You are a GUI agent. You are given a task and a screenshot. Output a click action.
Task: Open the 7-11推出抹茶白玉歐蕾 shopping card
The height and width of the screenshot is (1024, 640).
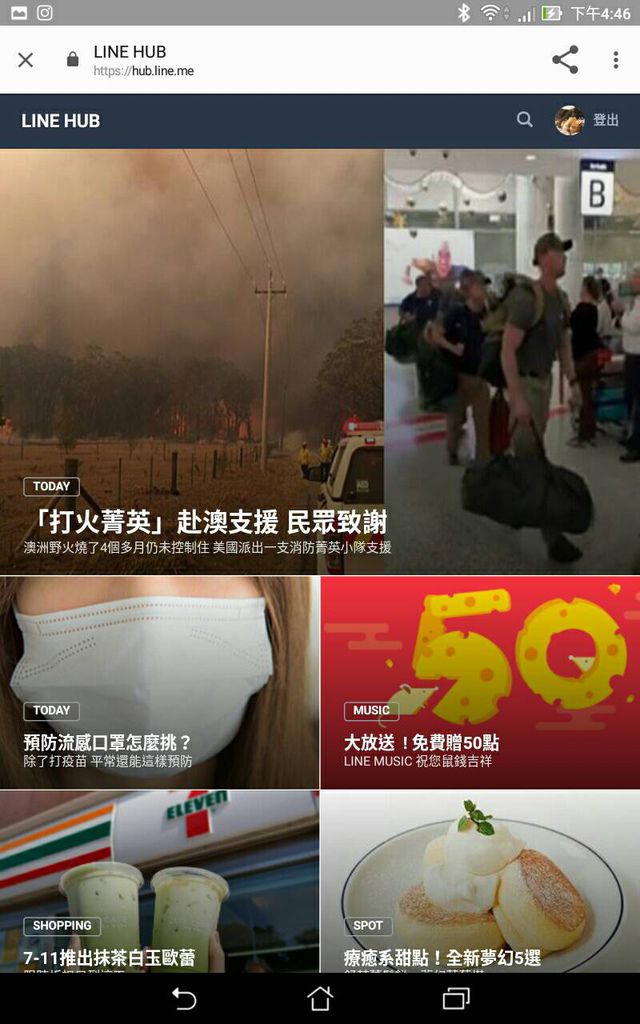click(159, 882)
